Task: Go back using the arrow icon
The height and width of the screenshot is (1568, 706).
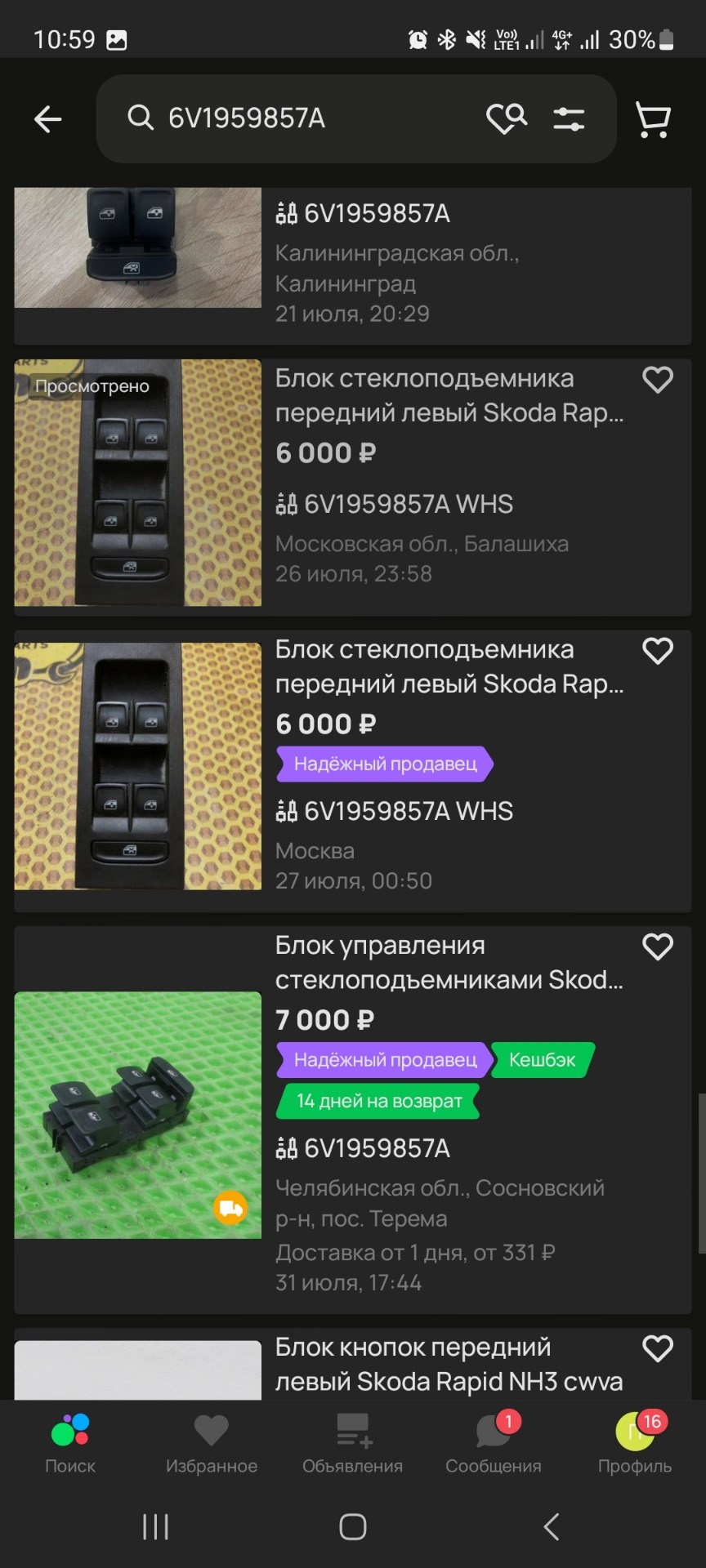Action: tap(48, 118)
